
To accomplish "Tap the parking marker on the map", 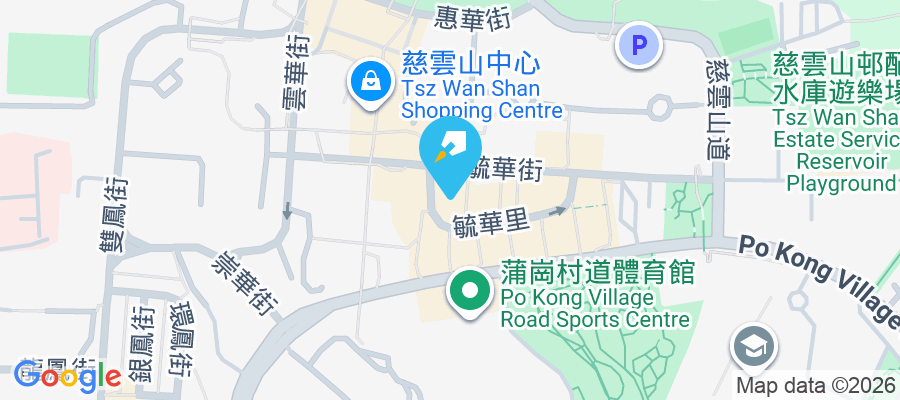I will (x=639, y=46).
